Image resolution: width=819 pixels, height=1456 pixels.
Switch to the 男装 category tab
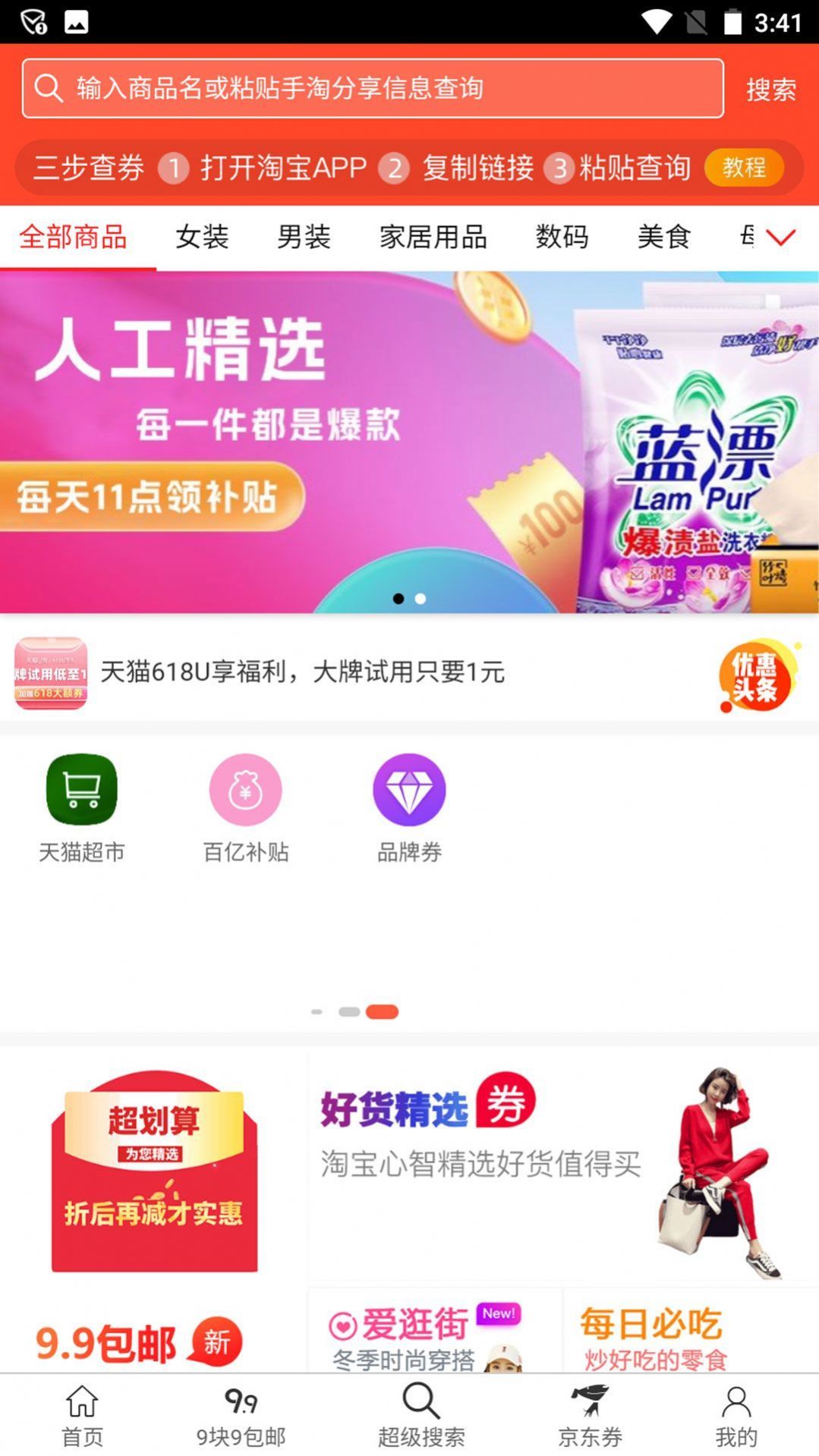tap(304, 237)
